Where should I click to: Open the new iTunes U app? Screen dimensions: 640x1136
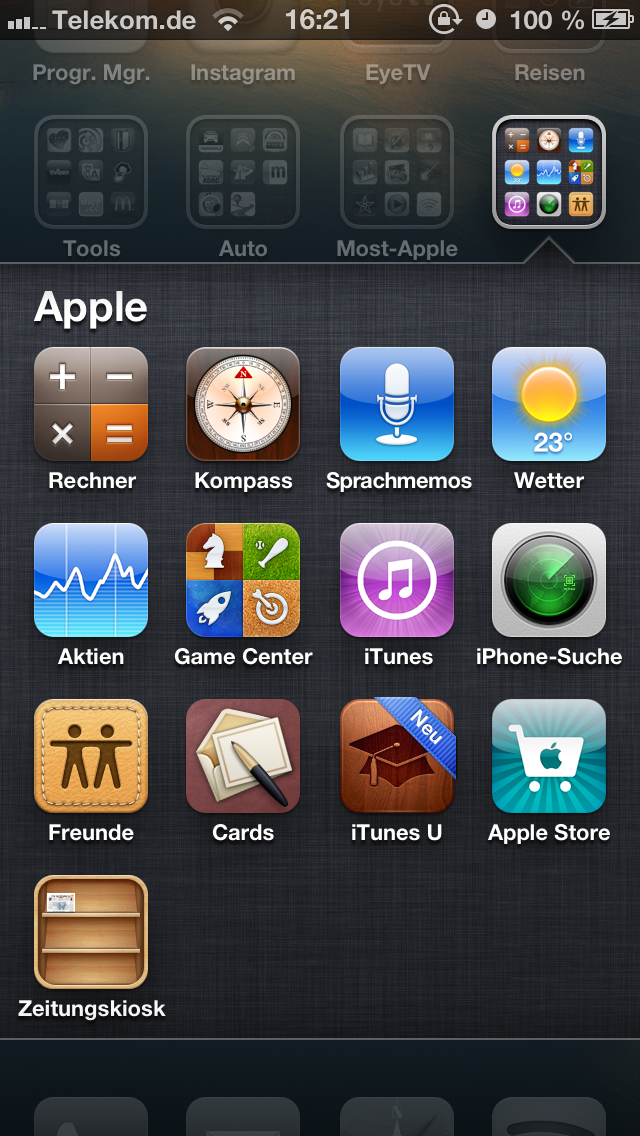tap(396, 756)
